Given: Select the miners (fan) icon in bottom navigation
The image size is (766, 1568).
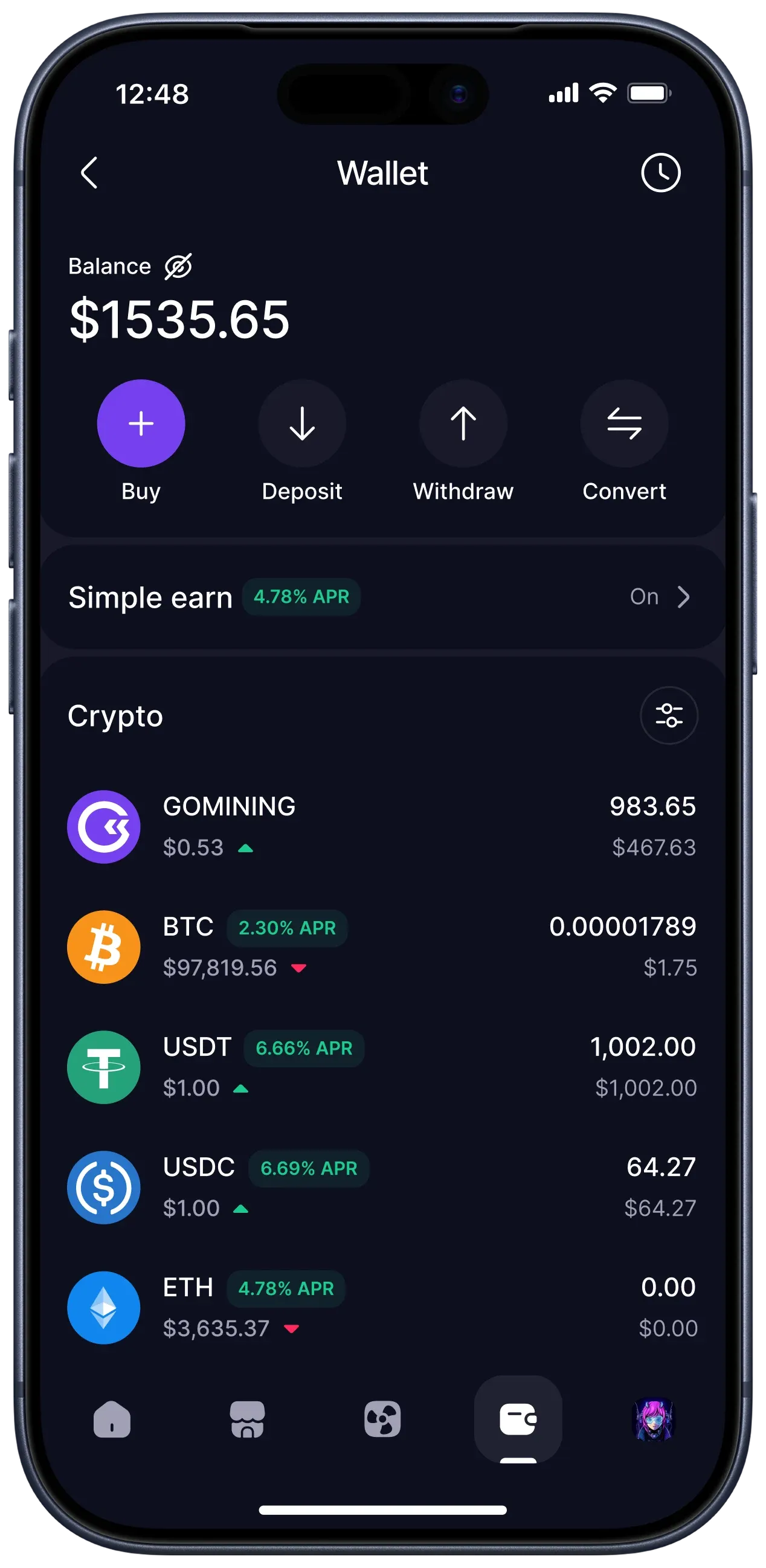Looking at the screenshot, I should [x=383, y=1418].
